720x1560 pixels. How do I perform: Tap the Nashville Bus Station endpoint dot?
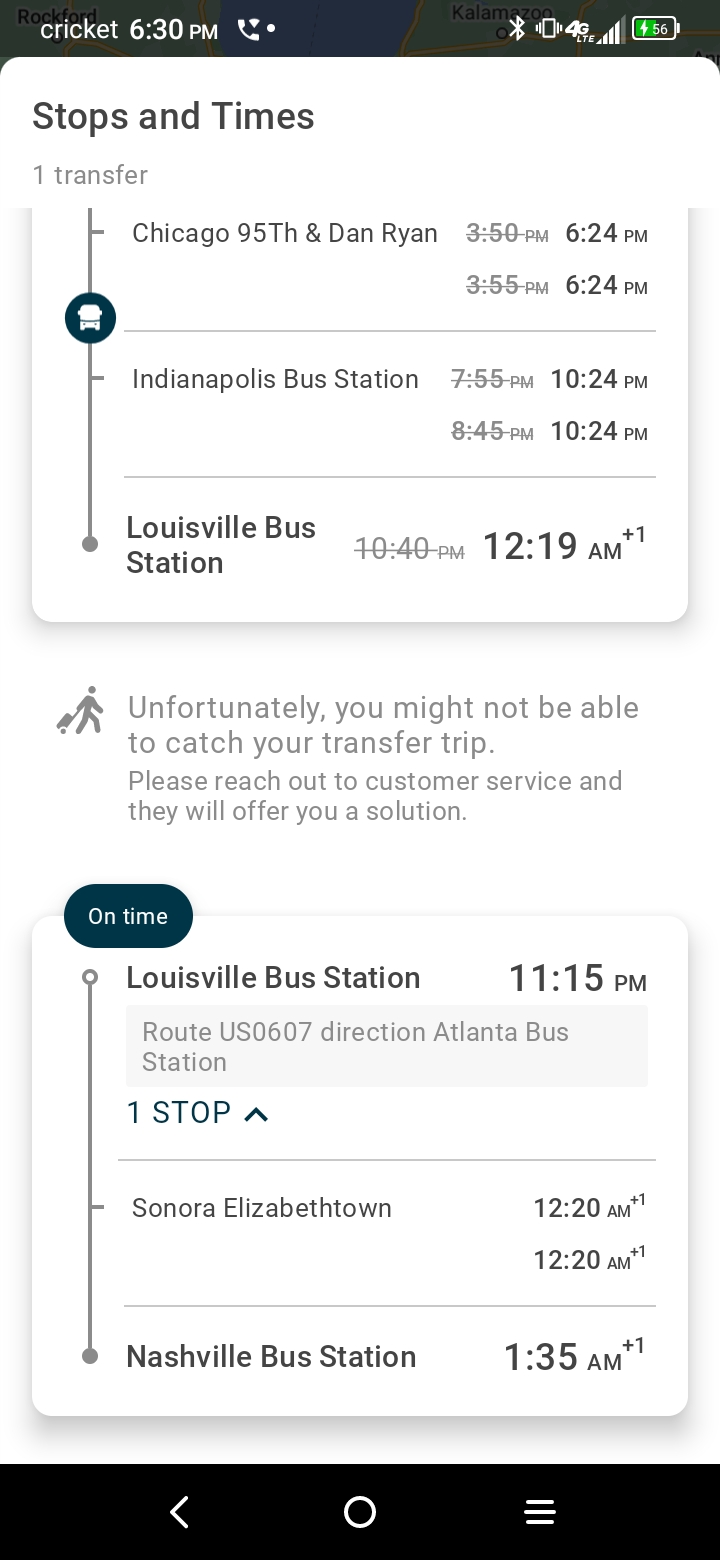(x=90, y=1356)
